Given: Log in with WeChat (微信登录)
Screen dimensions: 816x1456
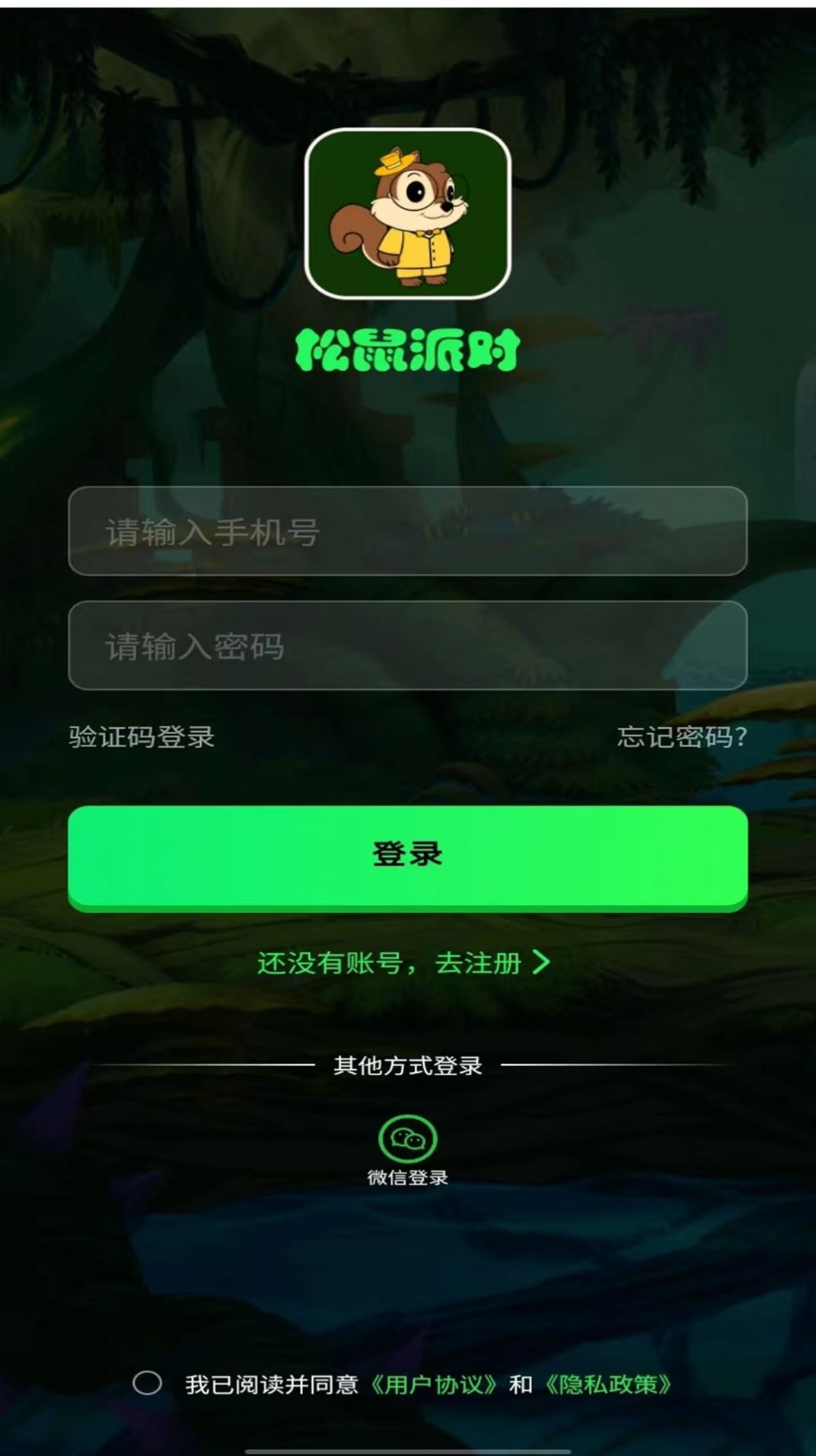Looking at the screenshot, I should (x=407, y=1139).
